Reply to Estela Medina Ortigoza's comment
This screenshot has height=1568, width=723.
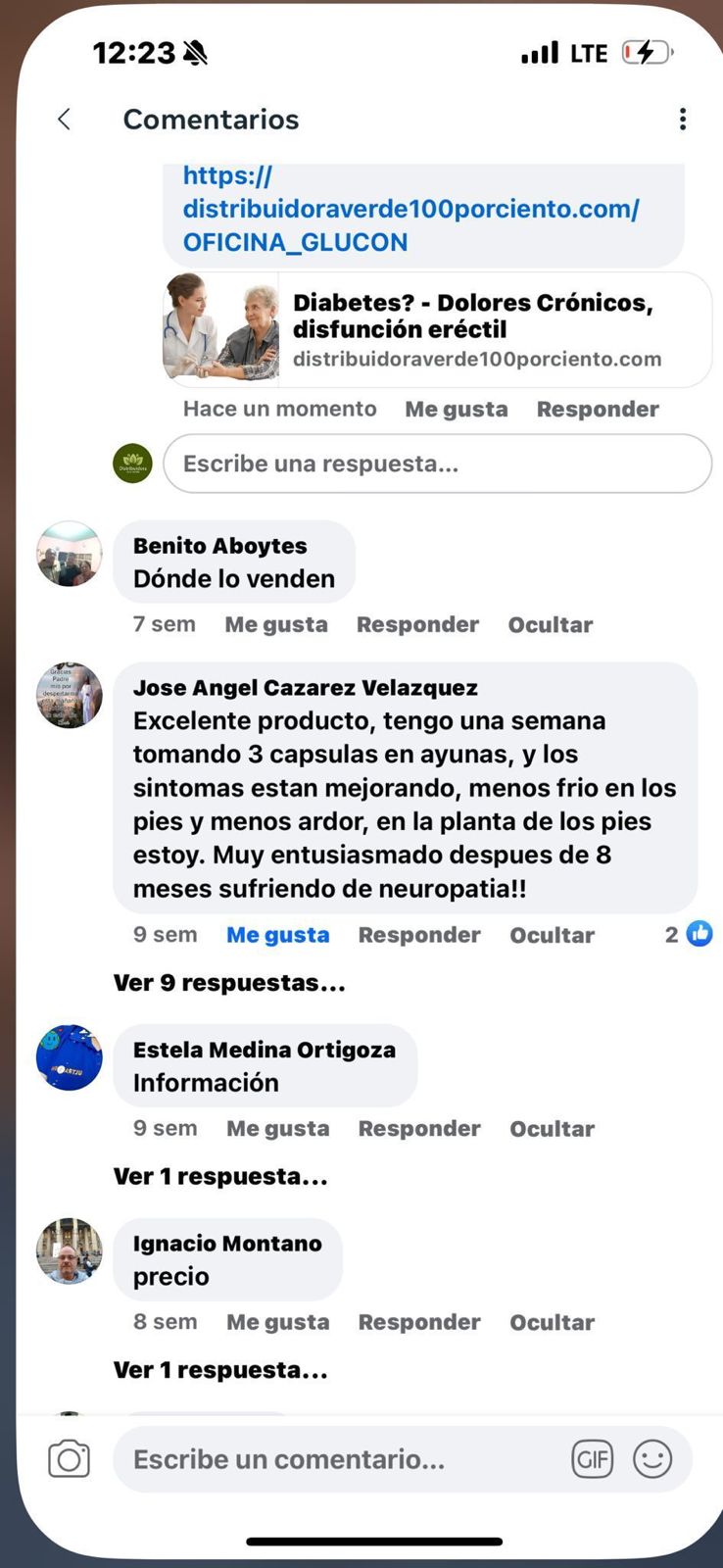pyautogui.click(x=419, y=1129)
